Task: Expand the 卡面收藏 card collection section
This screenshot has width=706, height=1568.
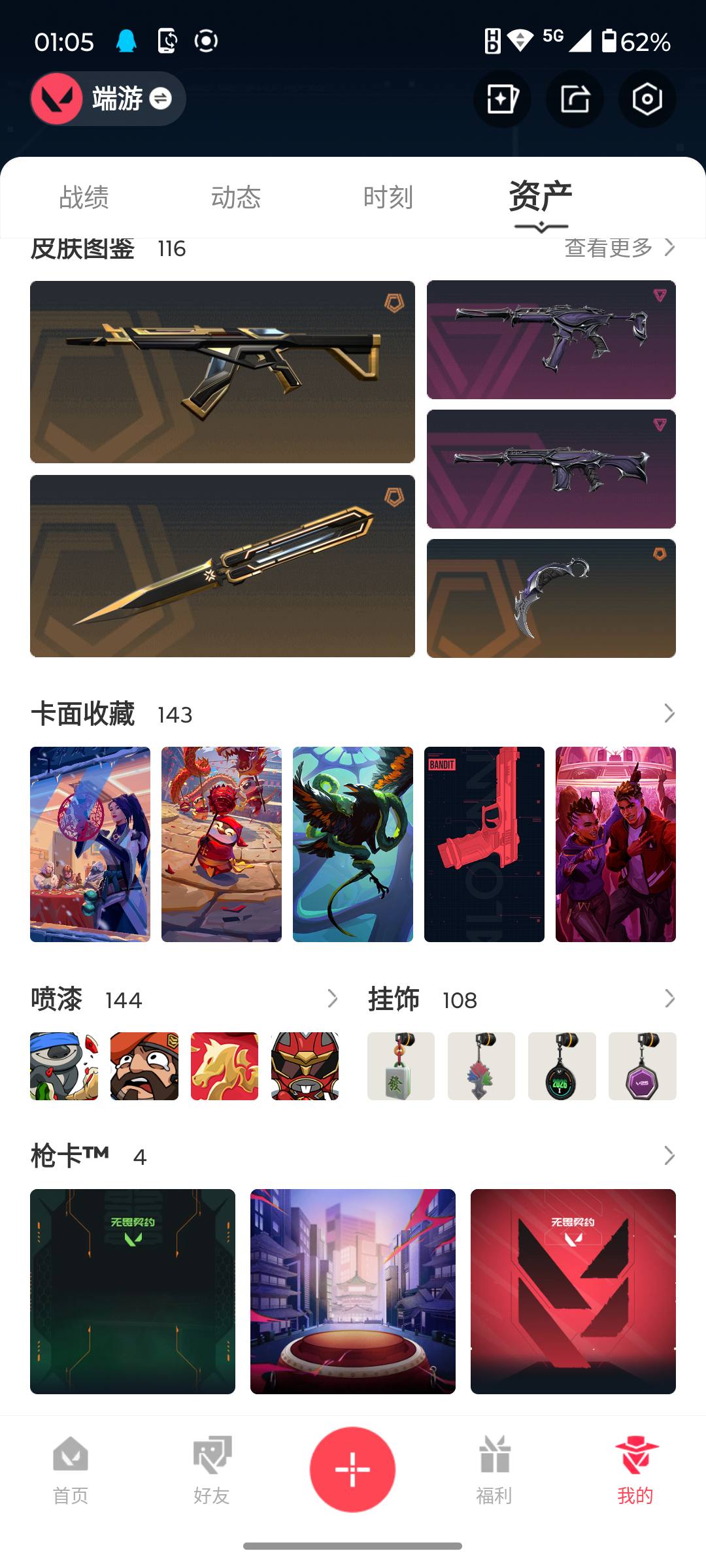Action: pyautogui.click(x=668, y=714)
